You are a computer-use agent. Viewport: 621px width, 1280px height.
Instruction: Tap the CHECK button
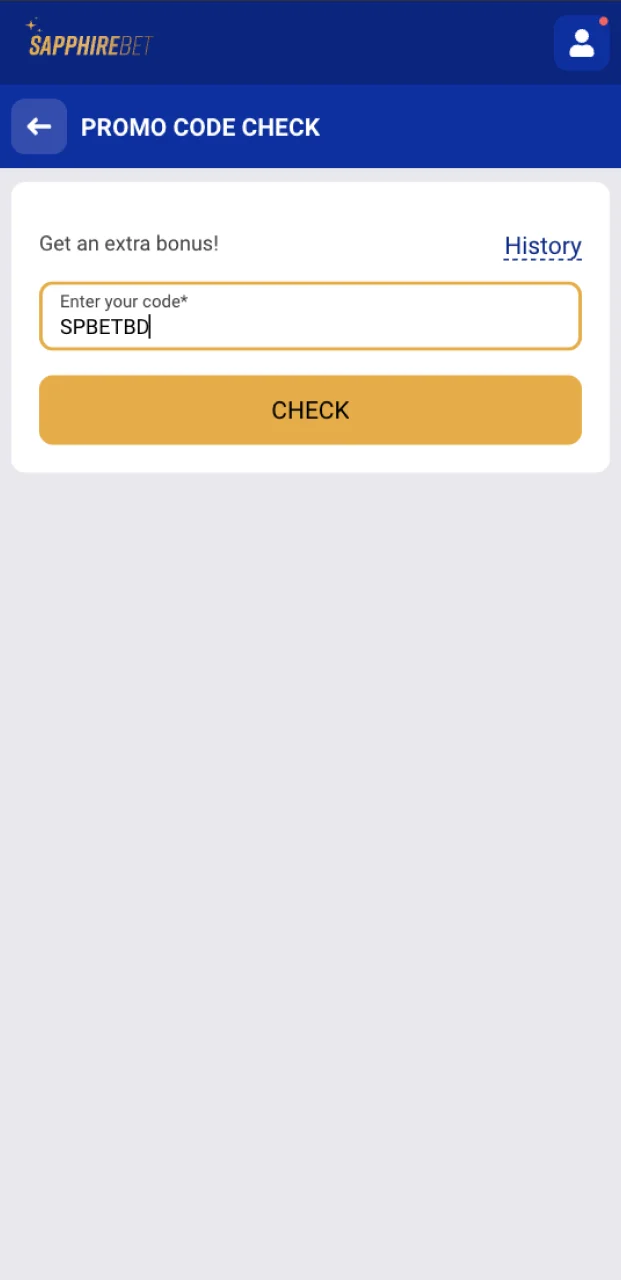[310, 410]
